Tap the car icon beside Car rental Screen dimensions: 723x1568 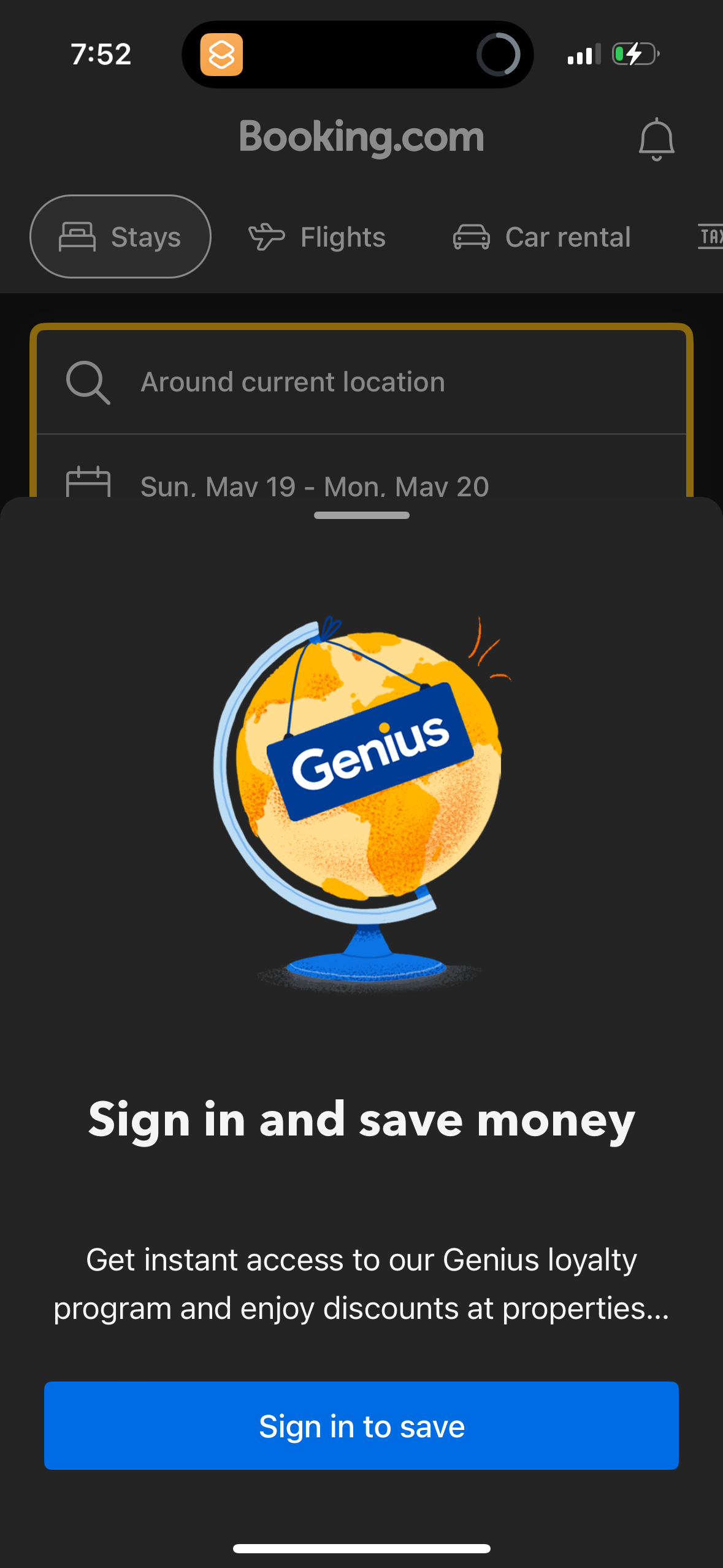[471, 236]
